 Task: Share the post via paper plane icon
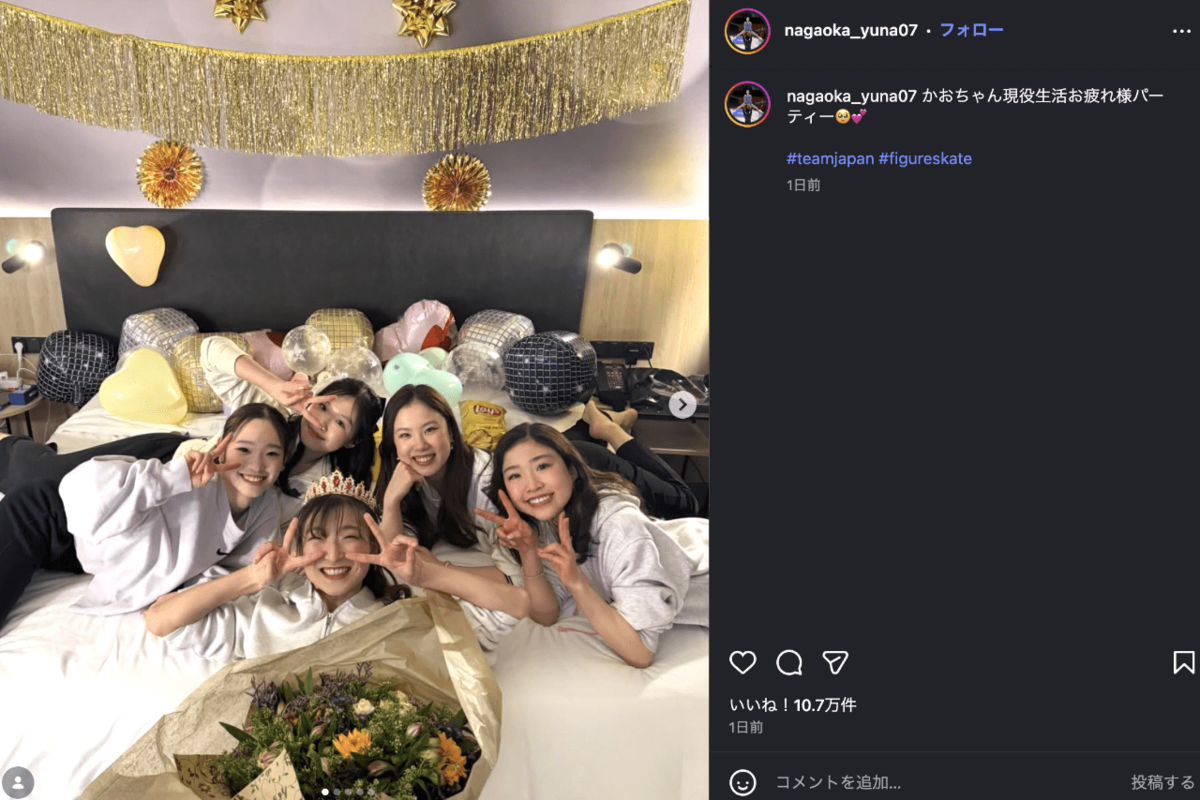(835, 662)
